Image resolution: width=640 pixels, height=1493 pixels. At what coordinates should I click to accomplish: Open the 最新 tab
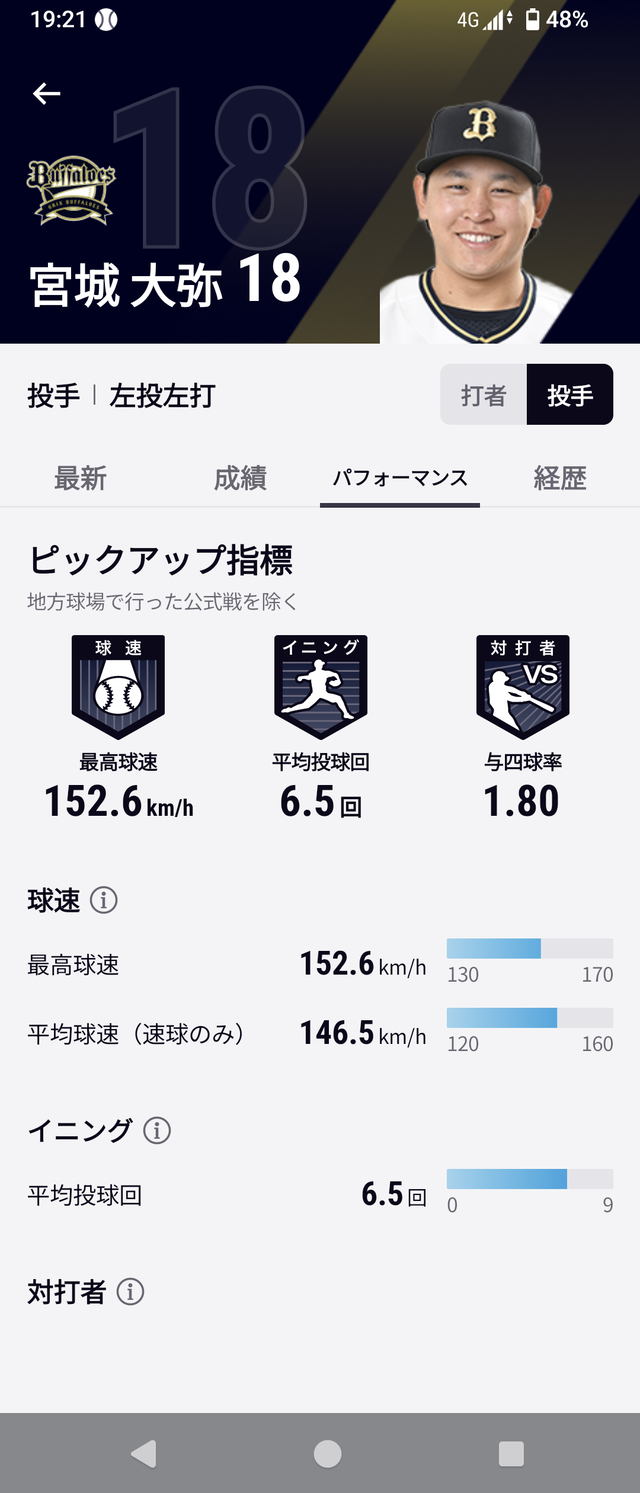(x=80, y=478)
